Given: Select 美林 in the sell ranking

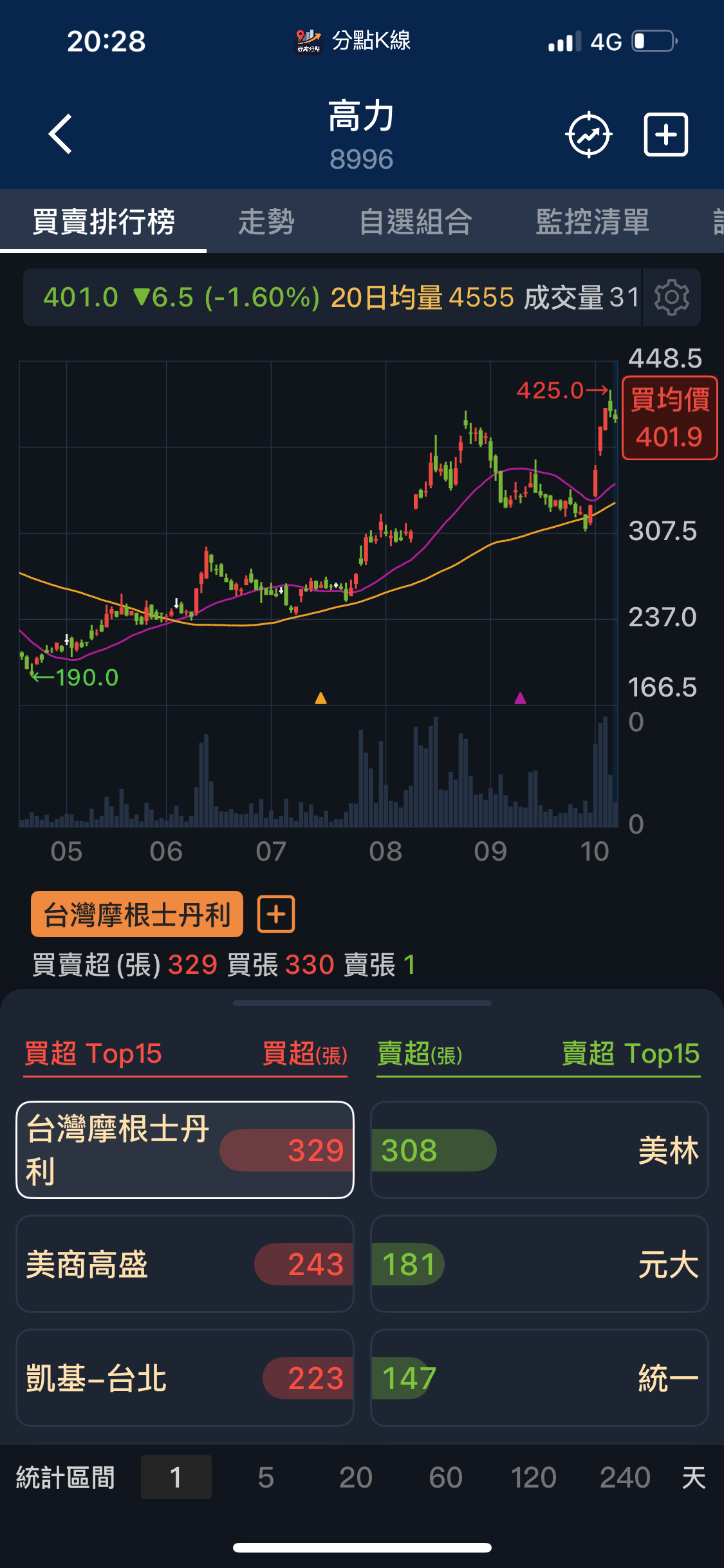Looking at the screenshot, I should point(539,1150).
